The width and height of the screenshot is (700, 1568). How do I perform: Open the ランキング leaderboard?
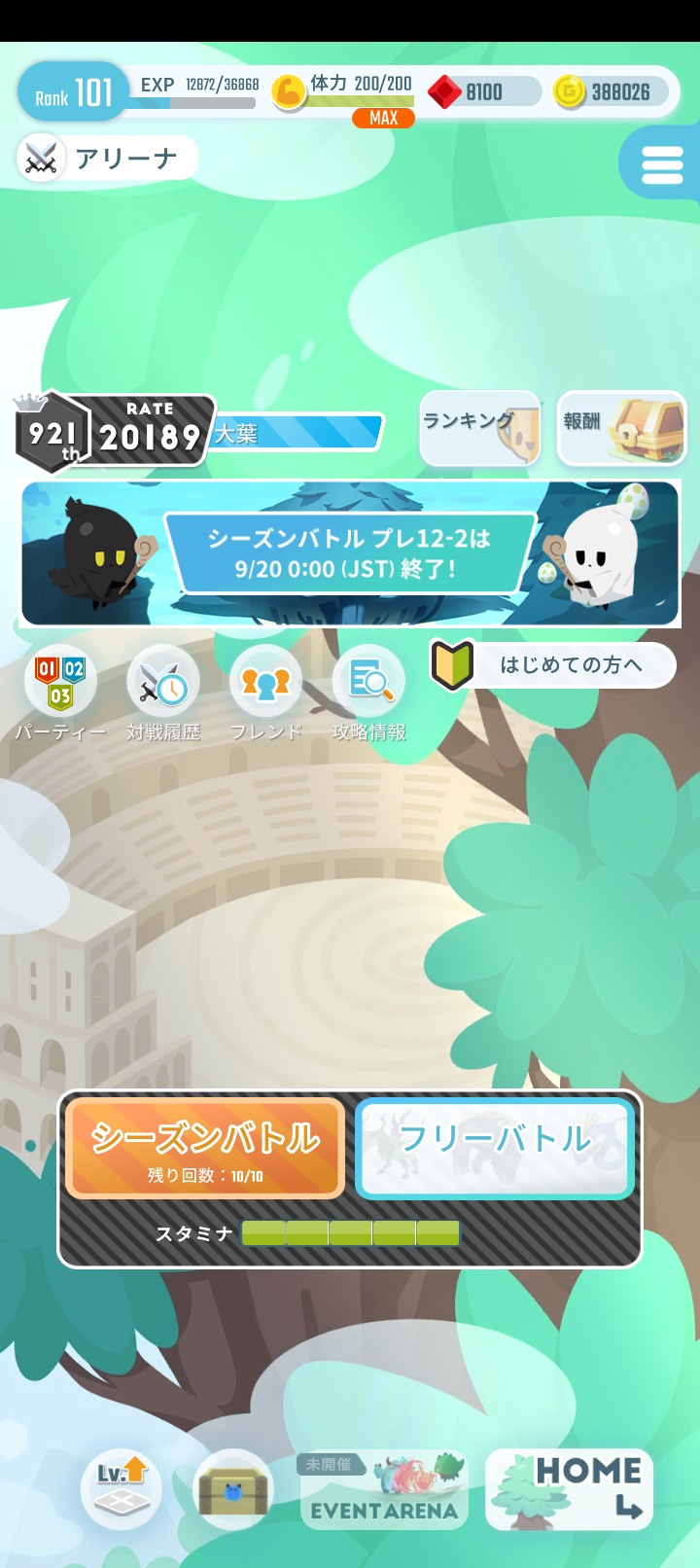tap(479, 428)
